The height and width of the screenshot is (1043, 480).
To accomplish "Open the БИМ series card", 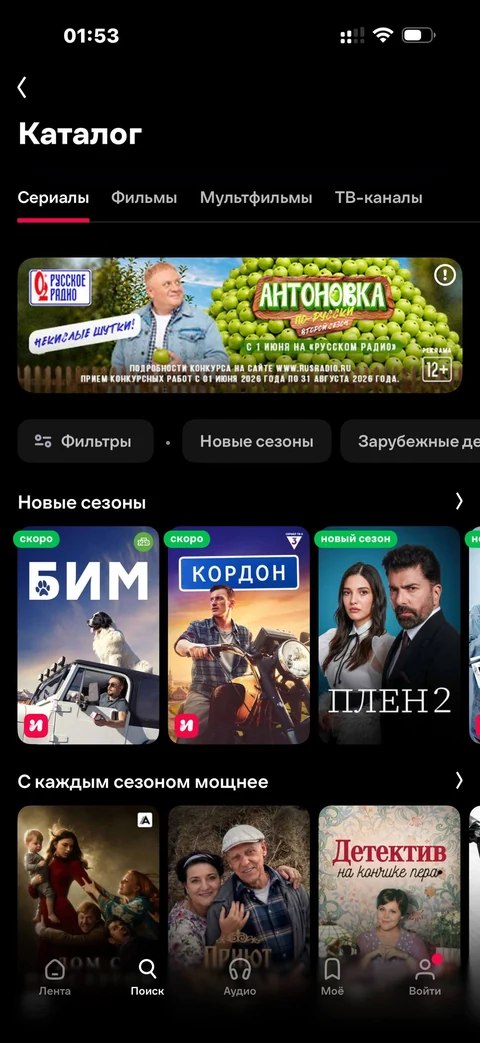I will (x=88, y=635).
